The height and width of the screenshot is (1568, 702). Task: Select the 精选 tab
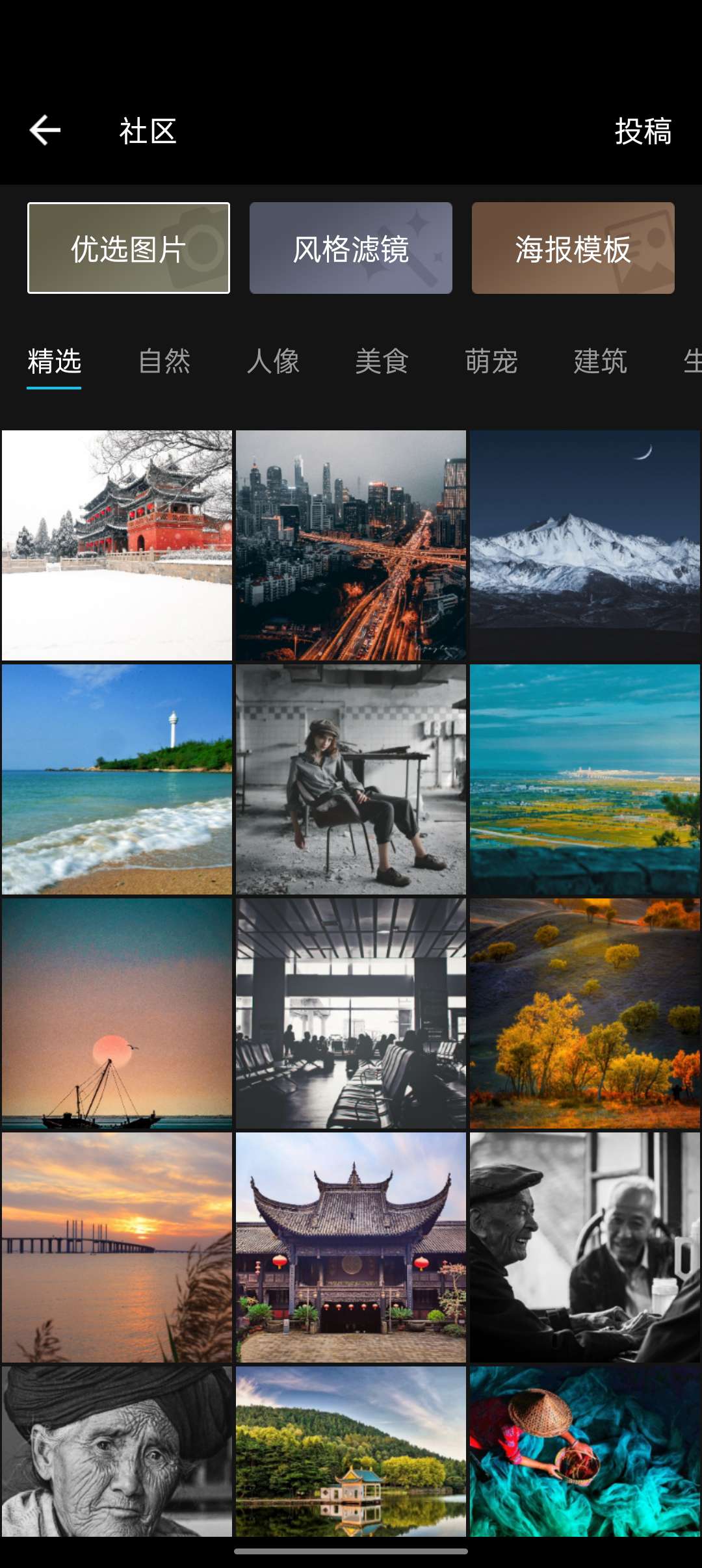tap(54, 361)
